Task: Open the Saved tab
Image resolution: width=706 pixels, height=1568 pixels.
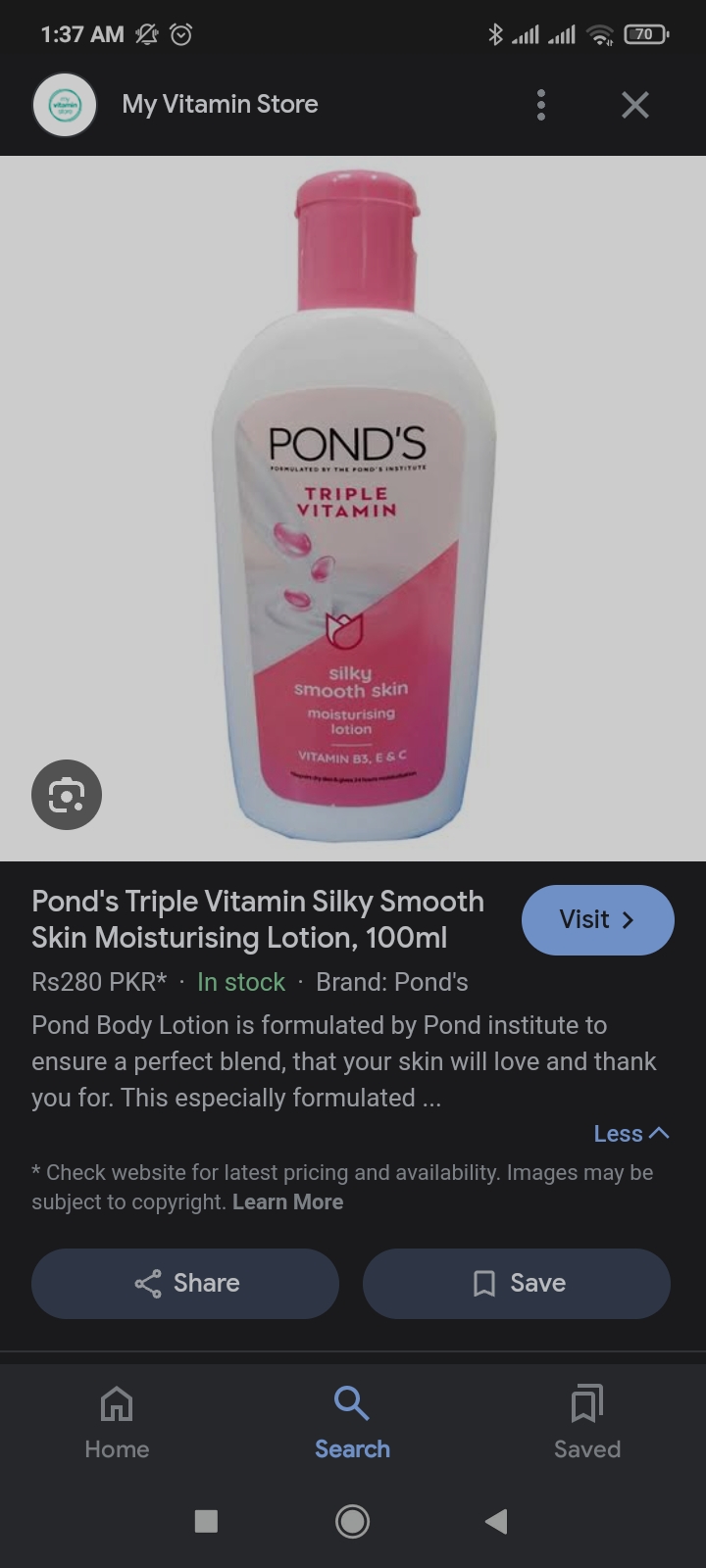Action: 586,1422
